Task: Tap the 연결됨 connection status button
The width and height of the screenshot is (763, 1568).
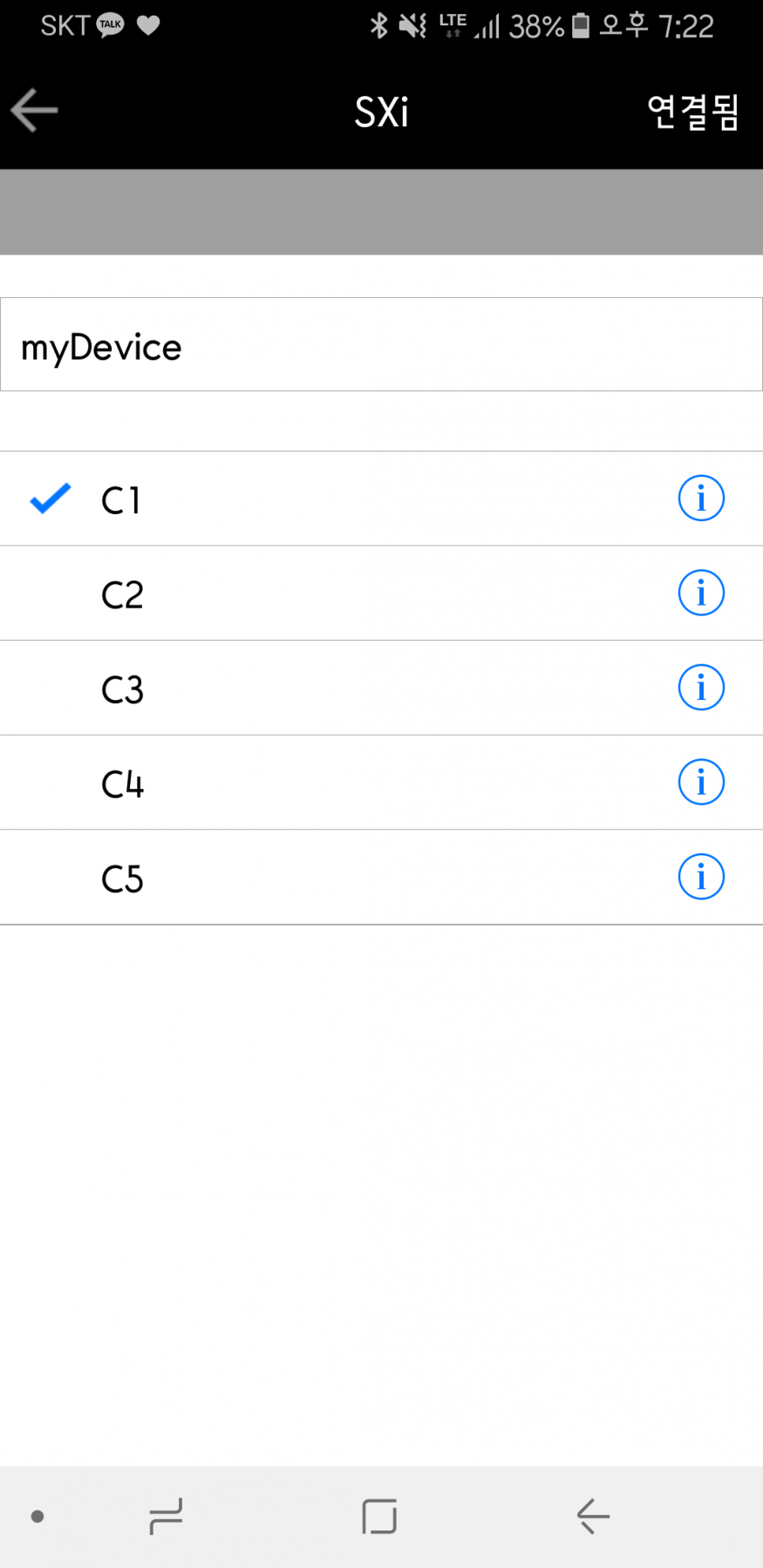Action: 693,112
